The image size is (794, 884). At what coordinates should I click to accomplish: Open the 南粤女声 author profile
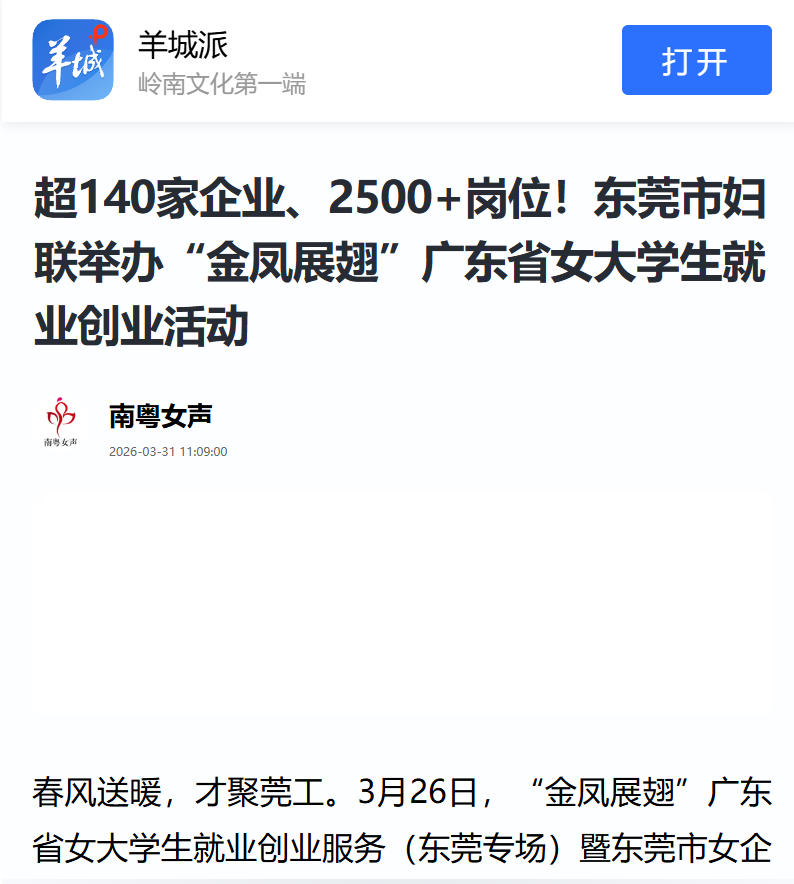pos(160,416)
